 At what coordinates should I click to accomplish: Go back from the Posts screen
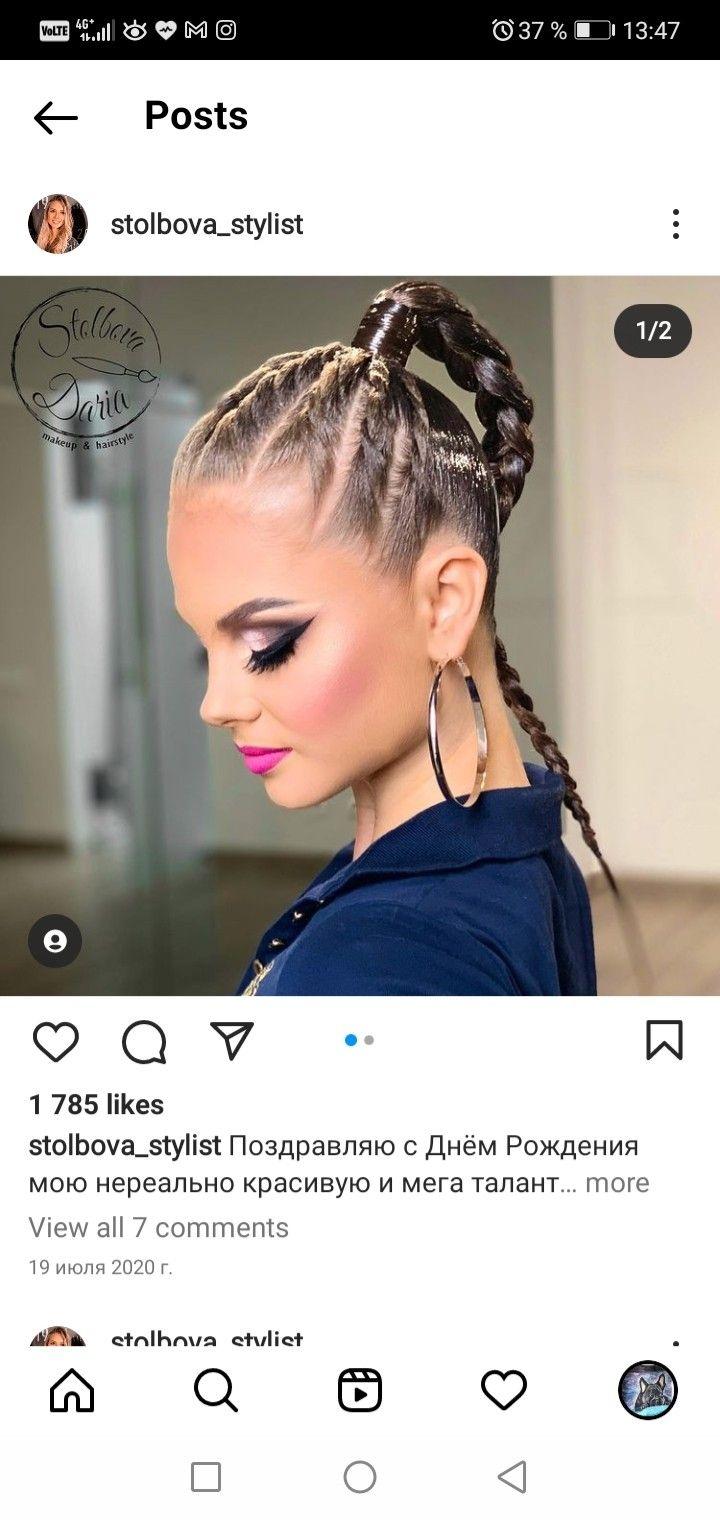tap(56, 117)
